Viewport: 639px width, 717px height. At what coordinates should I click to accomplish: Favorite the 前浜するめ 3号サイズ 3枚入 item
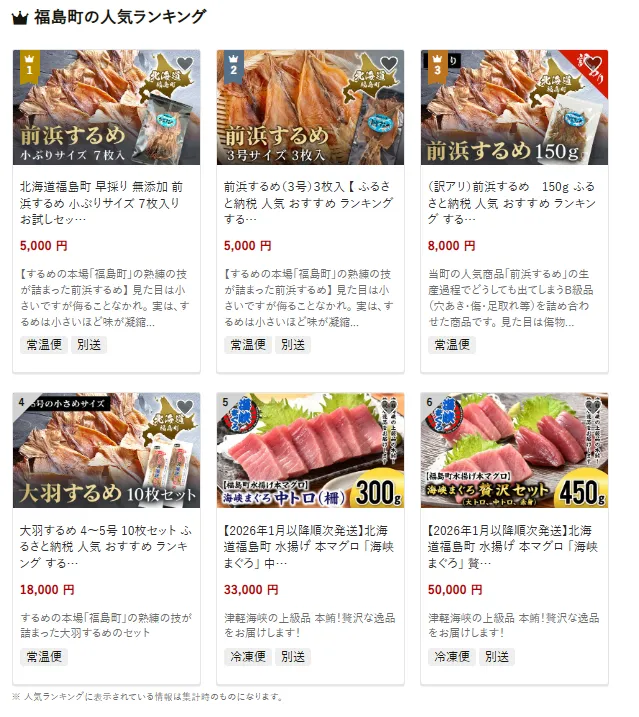389,65
